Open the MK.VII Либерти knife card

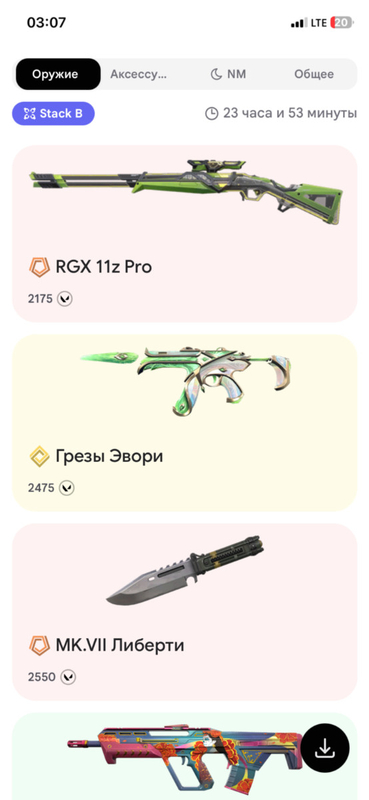coord(184,612)
